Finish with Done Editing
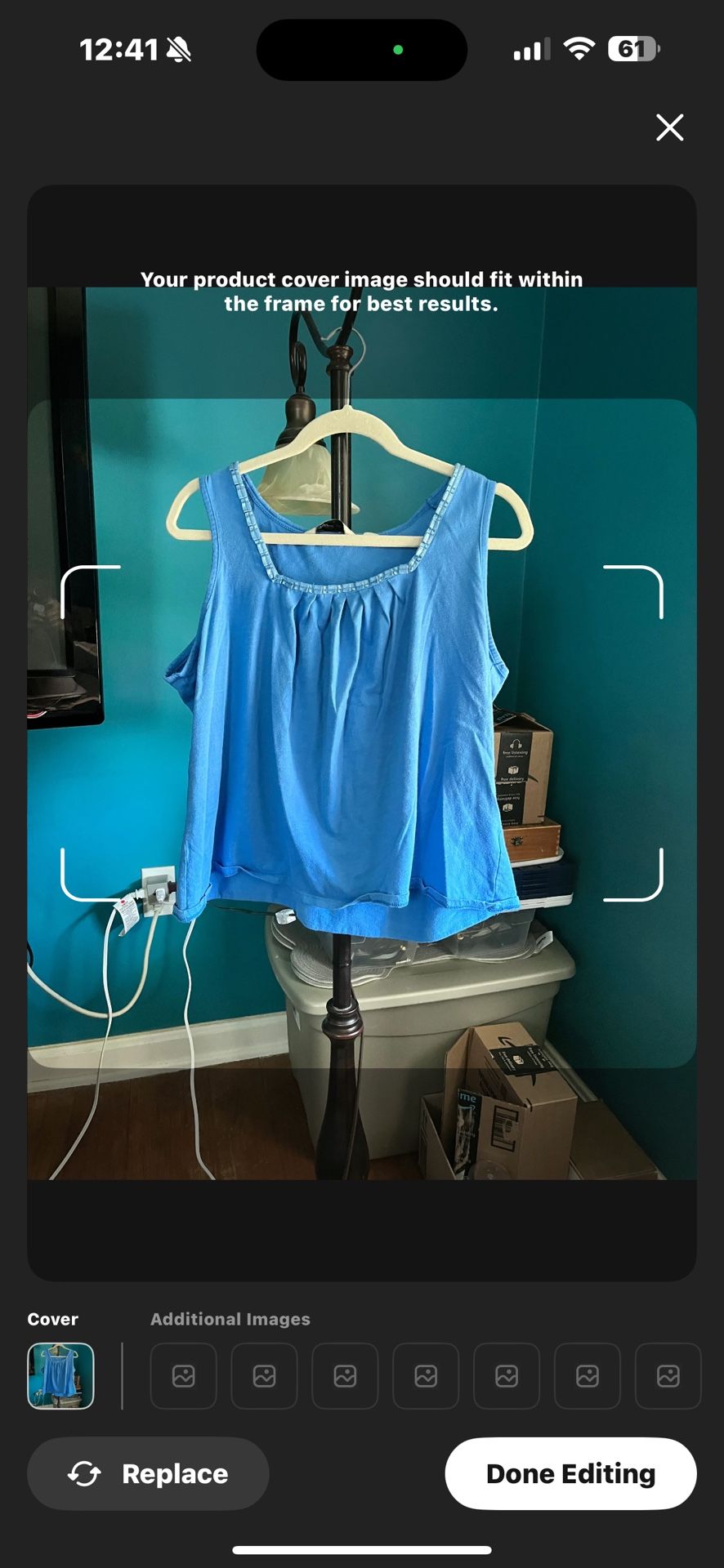 [570, 1473]
